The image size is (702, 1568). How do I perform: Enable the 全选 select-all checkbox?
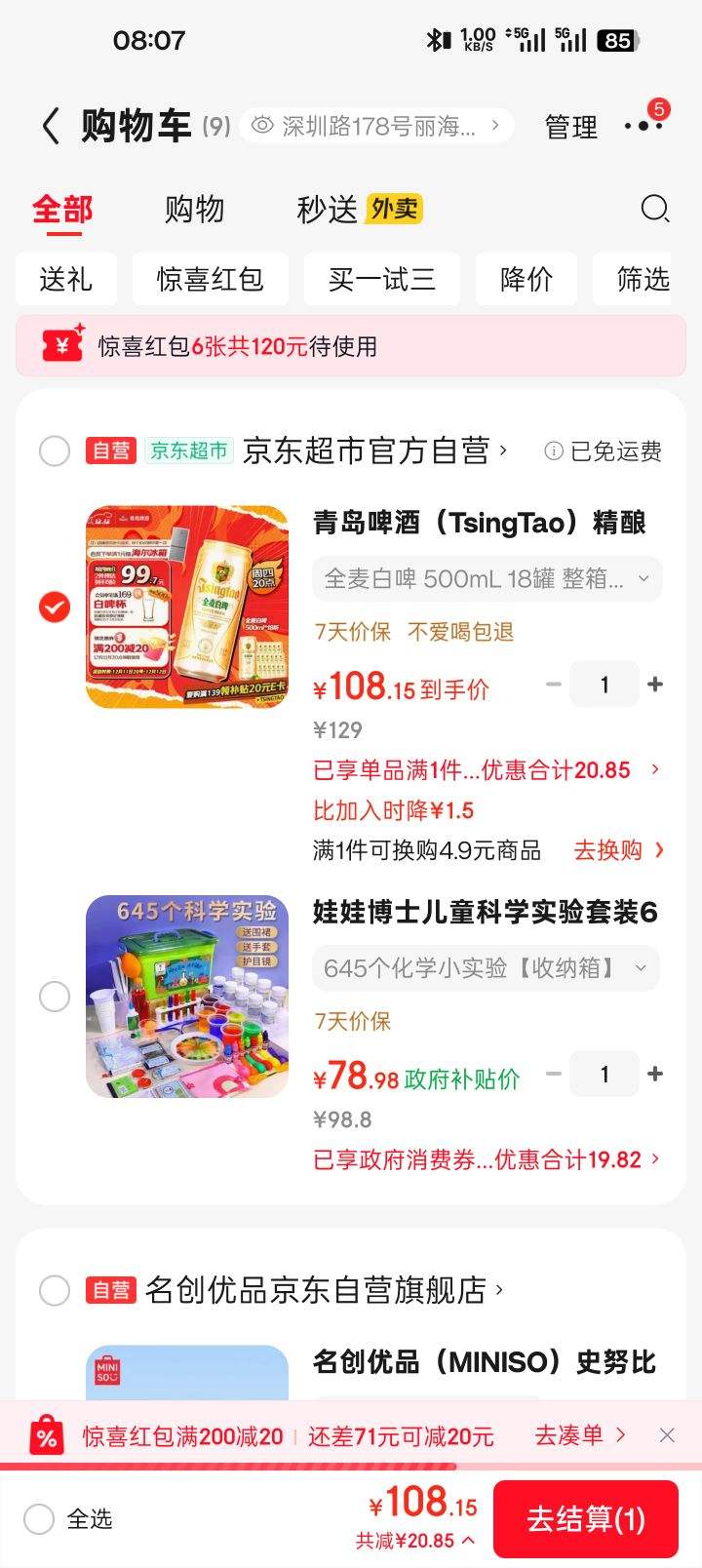[39, 1519]
